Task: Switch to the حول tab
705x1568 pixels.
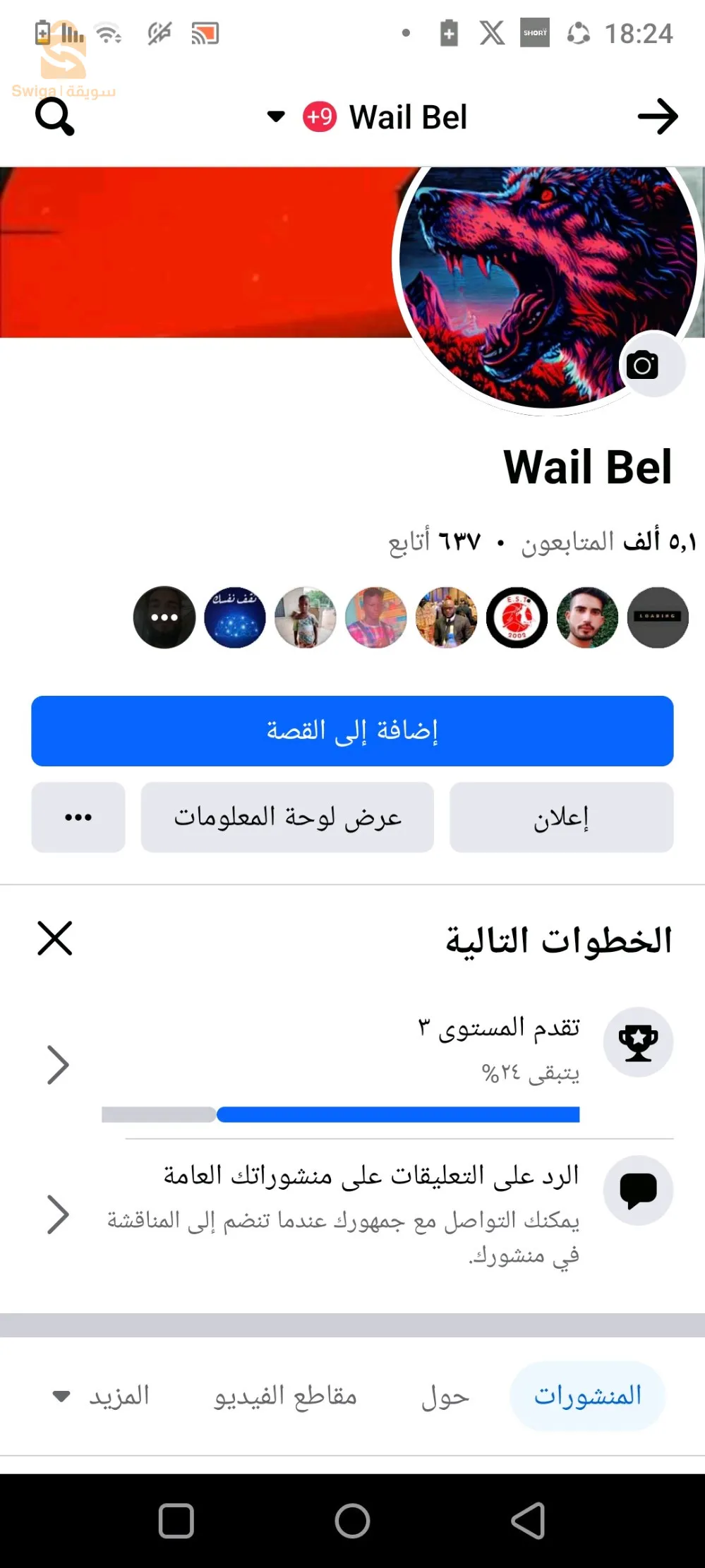Action: (445, 1396)
